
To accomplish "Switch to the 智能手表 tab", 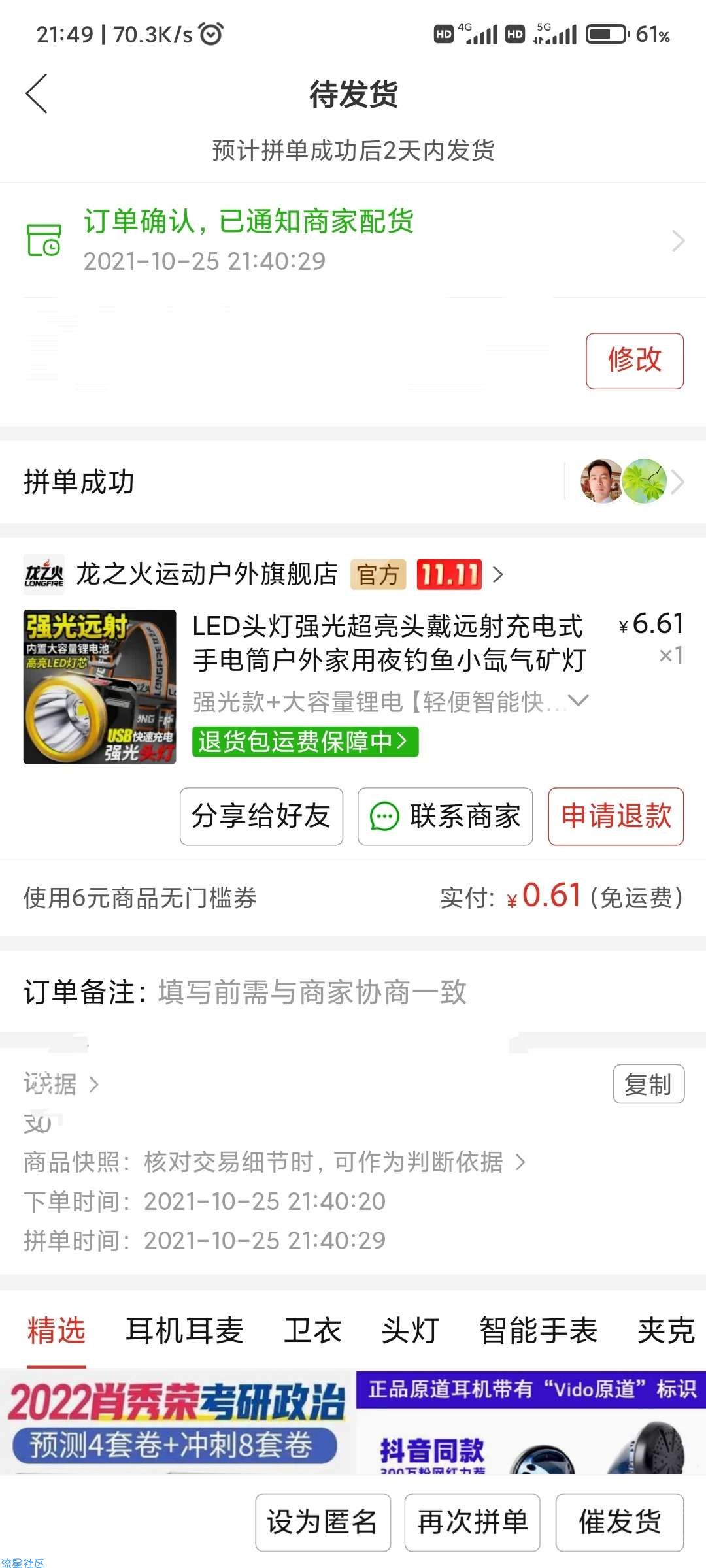I will click(538, 1330).
